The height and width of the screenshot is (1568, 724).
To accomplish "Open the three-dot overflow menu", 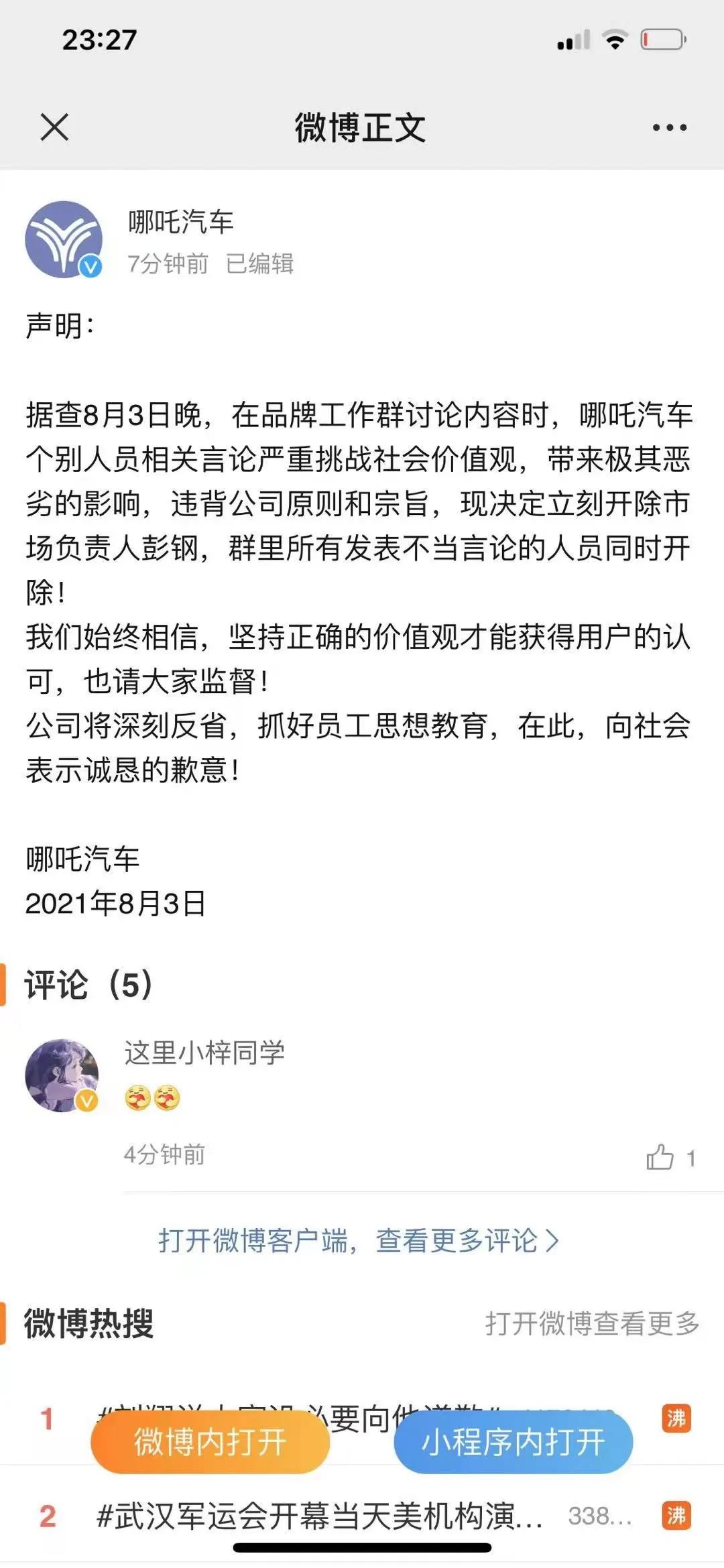I will 669,127.
